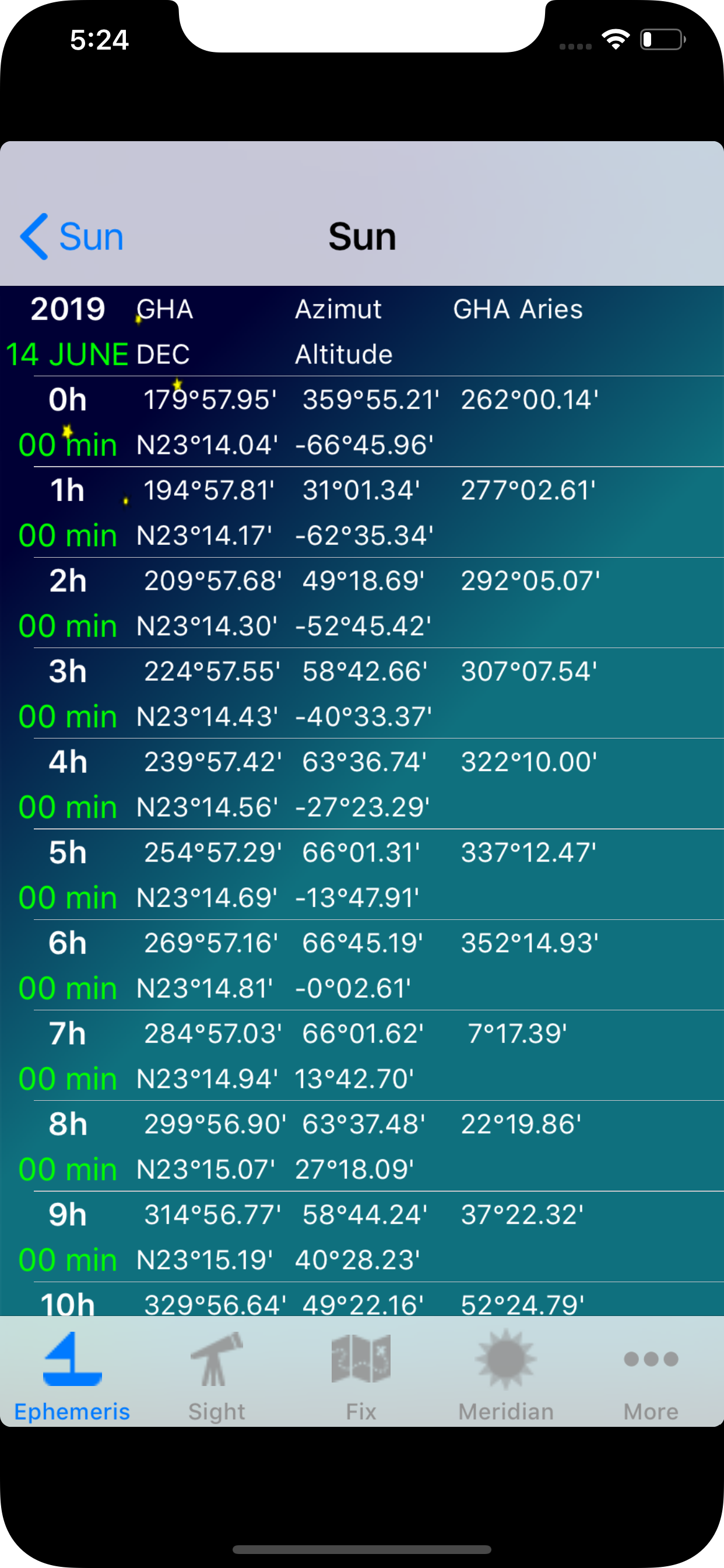
Task: Select the 2019 year label
Action: coord(68,309)
